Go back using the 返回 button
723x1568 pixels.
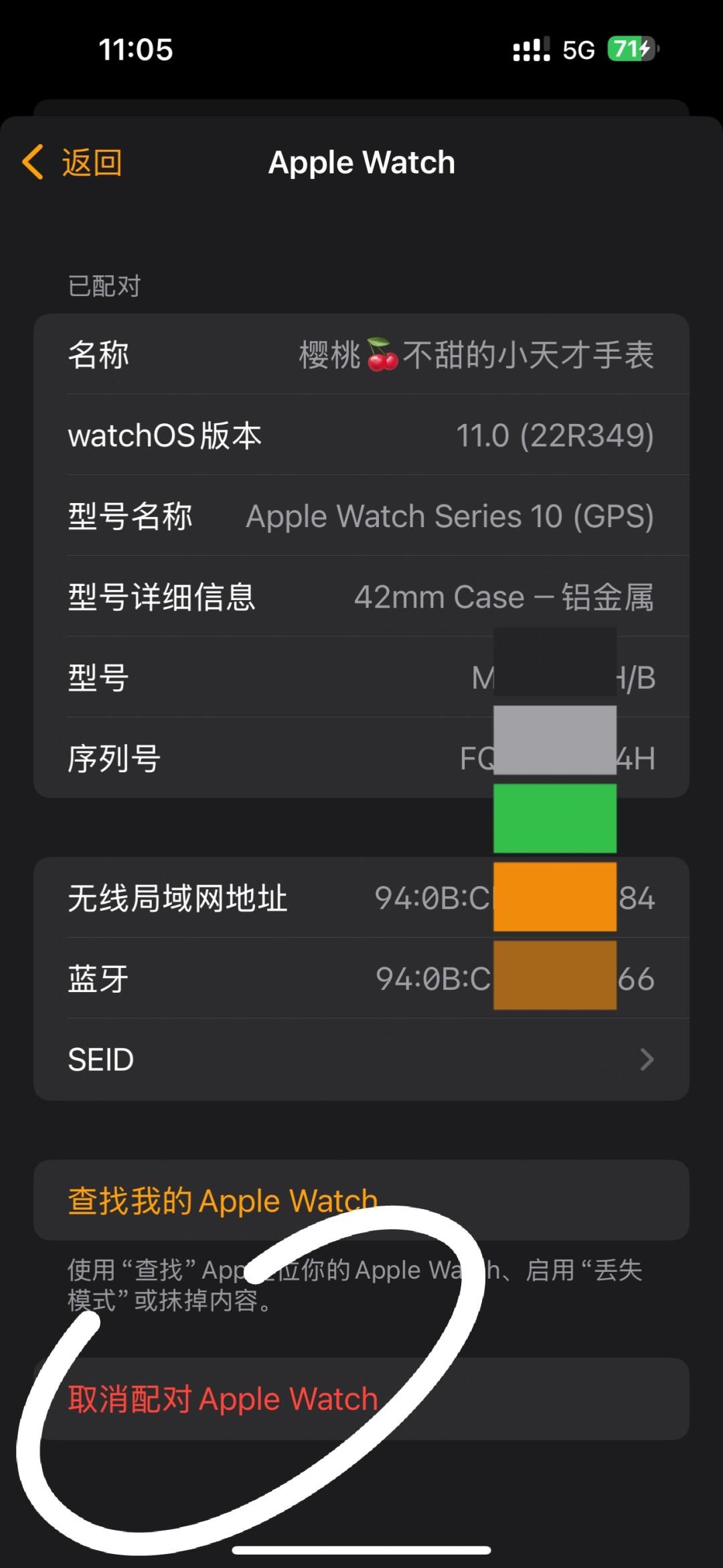tap(74, 163)
